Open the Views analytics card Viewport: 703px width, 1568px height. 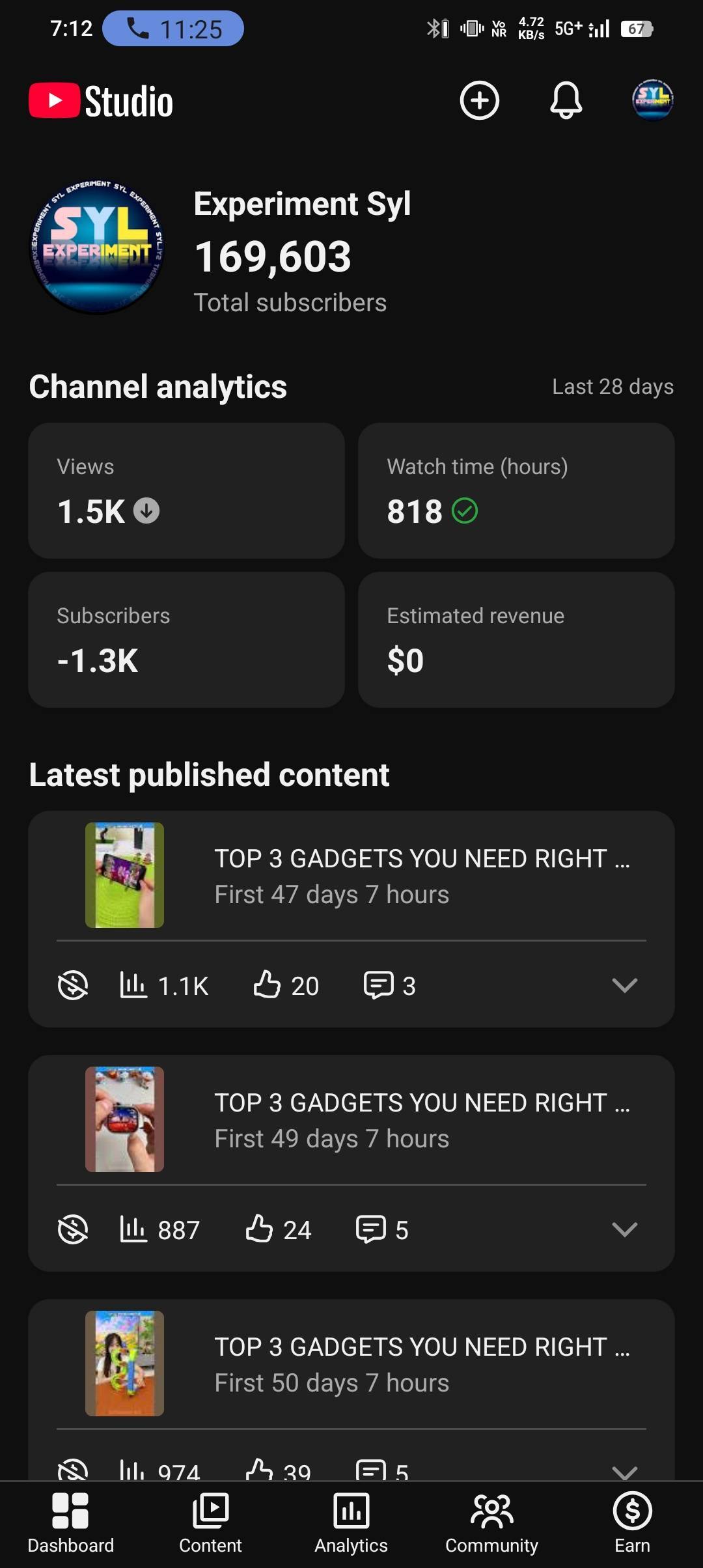pos(186,490)
